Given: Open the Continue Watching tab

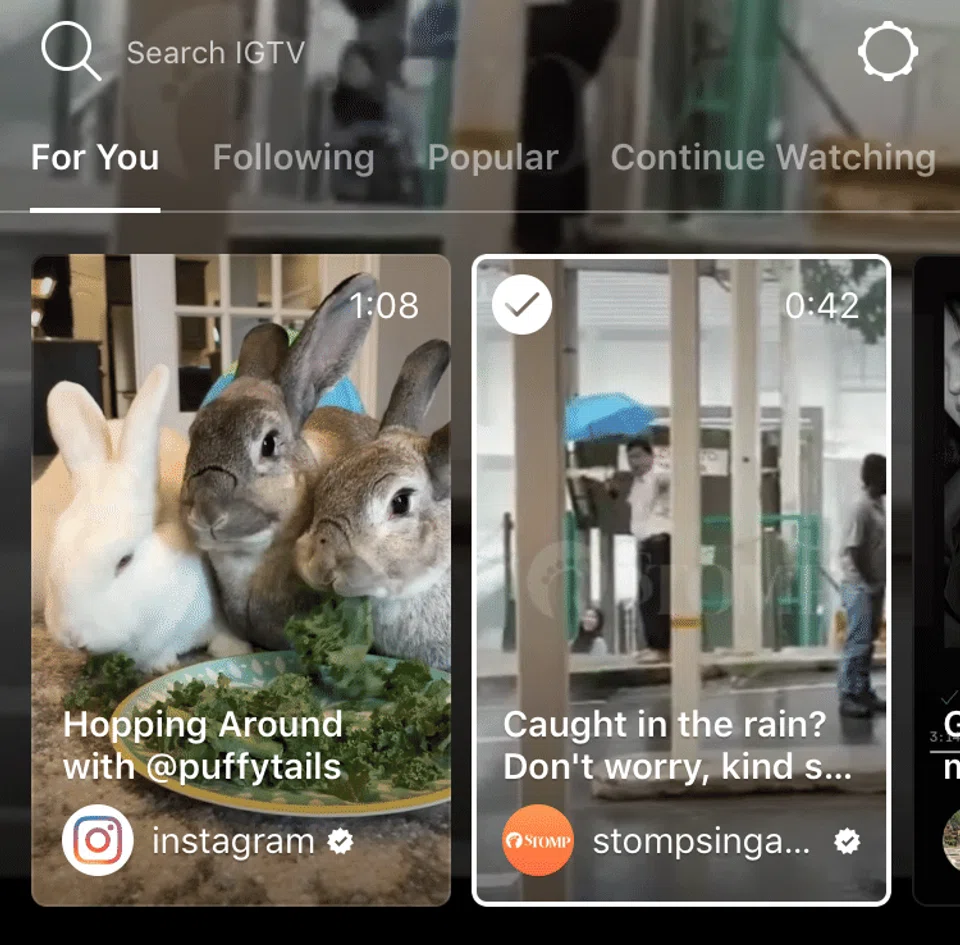Looking at the screenshot, I should (772, 158).
